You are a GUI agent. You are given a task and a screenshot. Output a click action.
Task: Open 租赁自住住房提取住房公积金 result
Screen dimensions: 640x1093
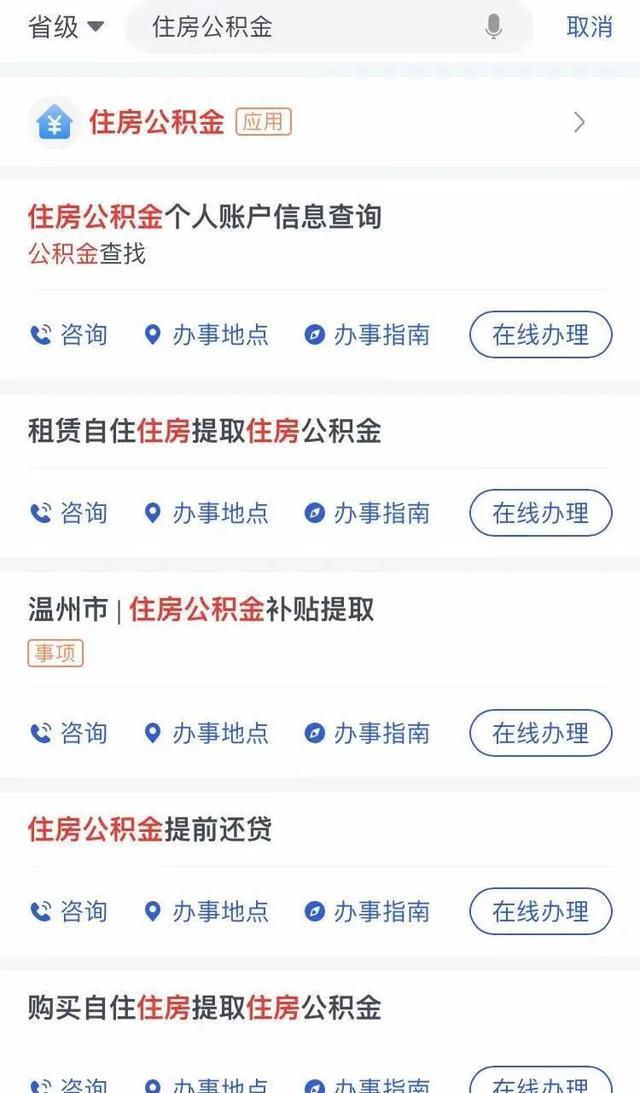click(x=205, y=431)
